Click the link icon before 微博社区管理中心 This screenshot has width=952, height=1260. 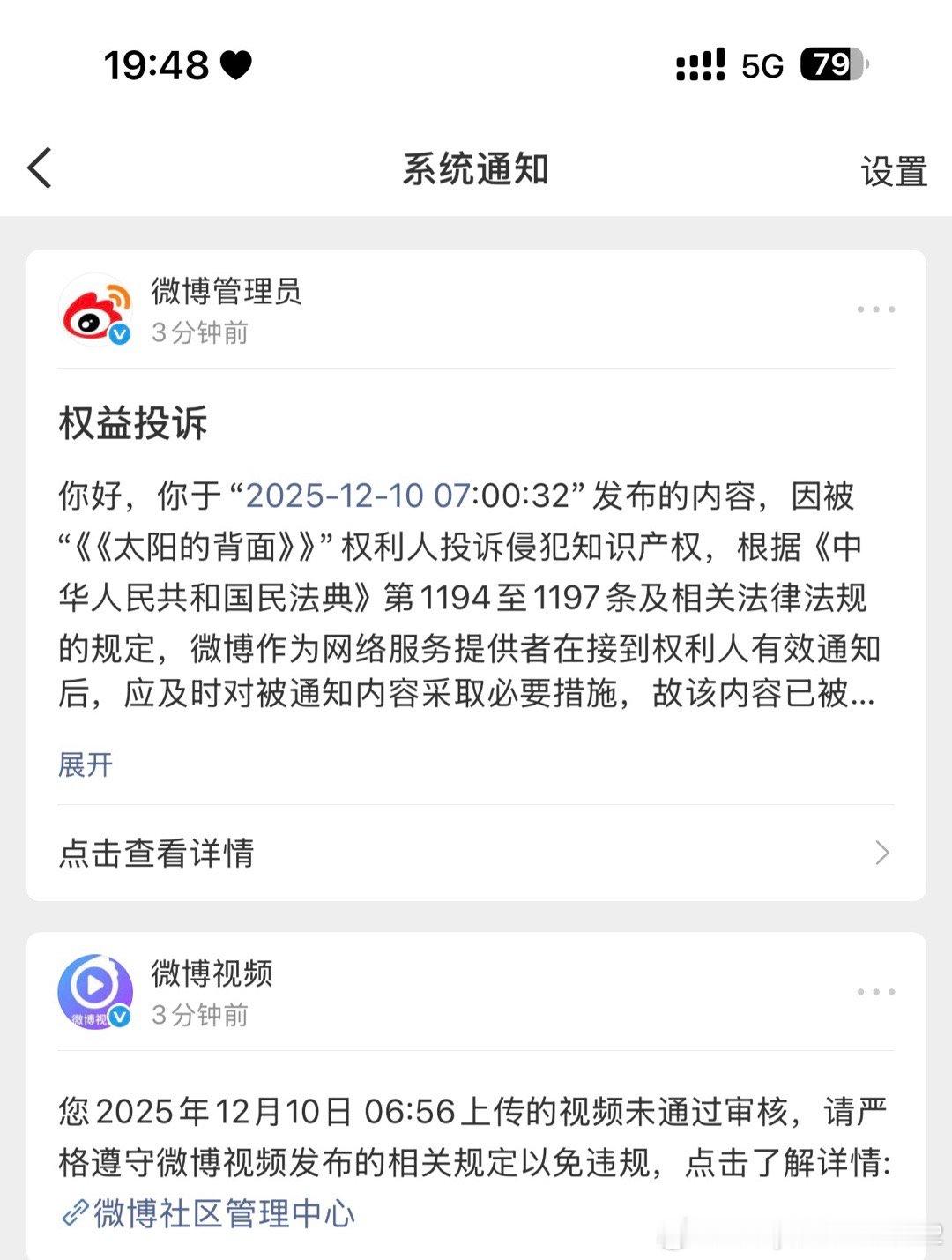pos(74,1215)
